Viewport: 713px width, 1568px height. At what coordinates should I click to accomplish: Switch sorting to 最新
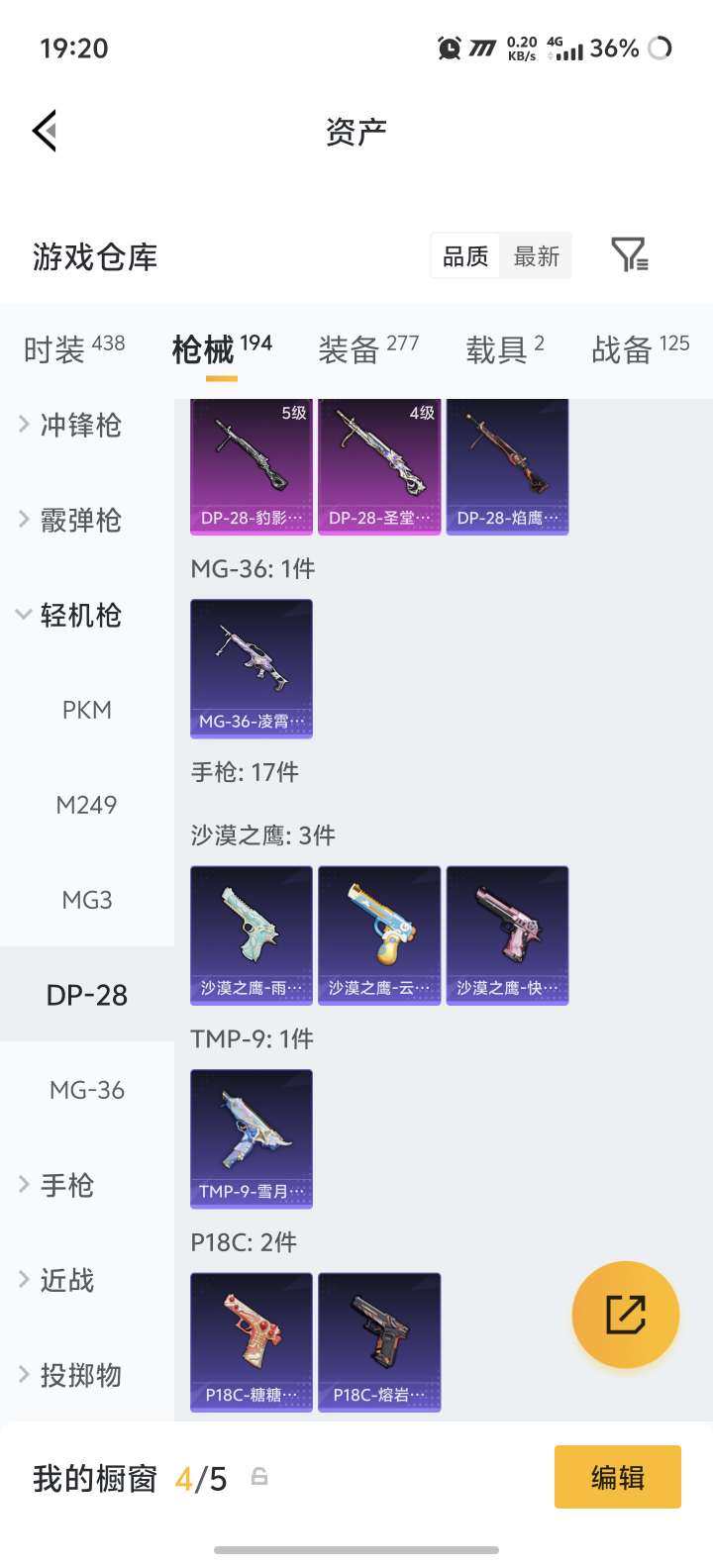[536, 255]
